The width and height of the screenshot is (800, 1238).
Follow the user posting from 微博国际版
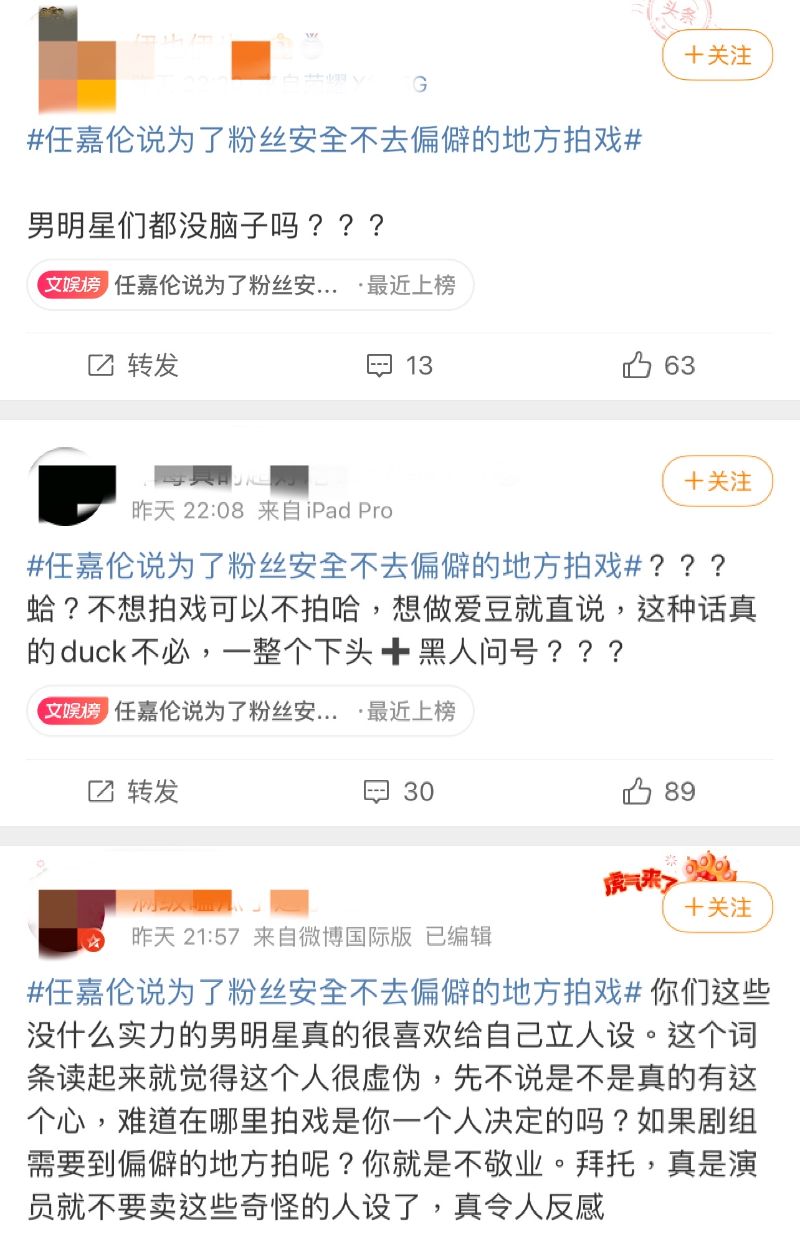coord(717,908)
